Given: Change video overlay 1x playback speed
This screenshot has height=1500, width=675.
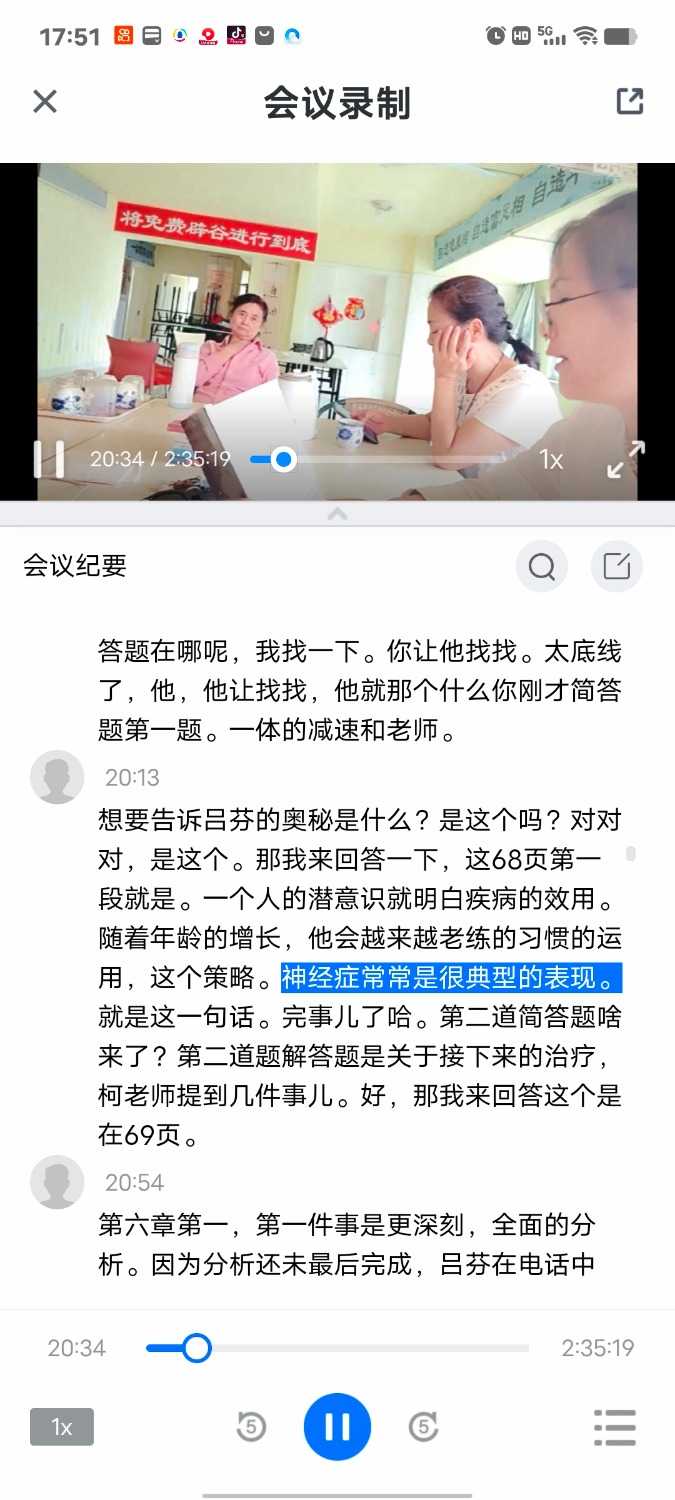Looking at the screenshot, I should [x=550, y=459].
